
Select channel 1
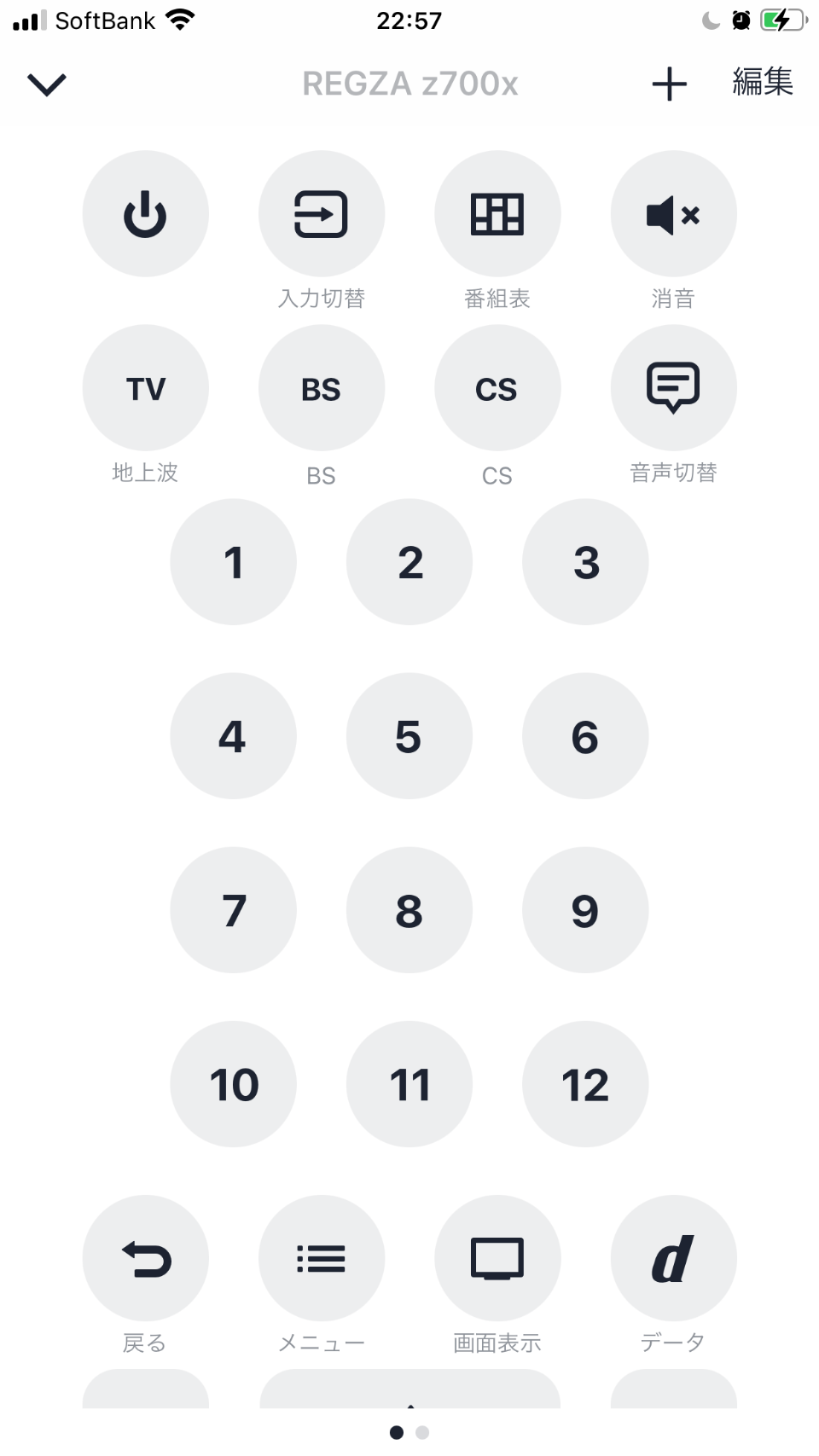click(x=234, y=562)
